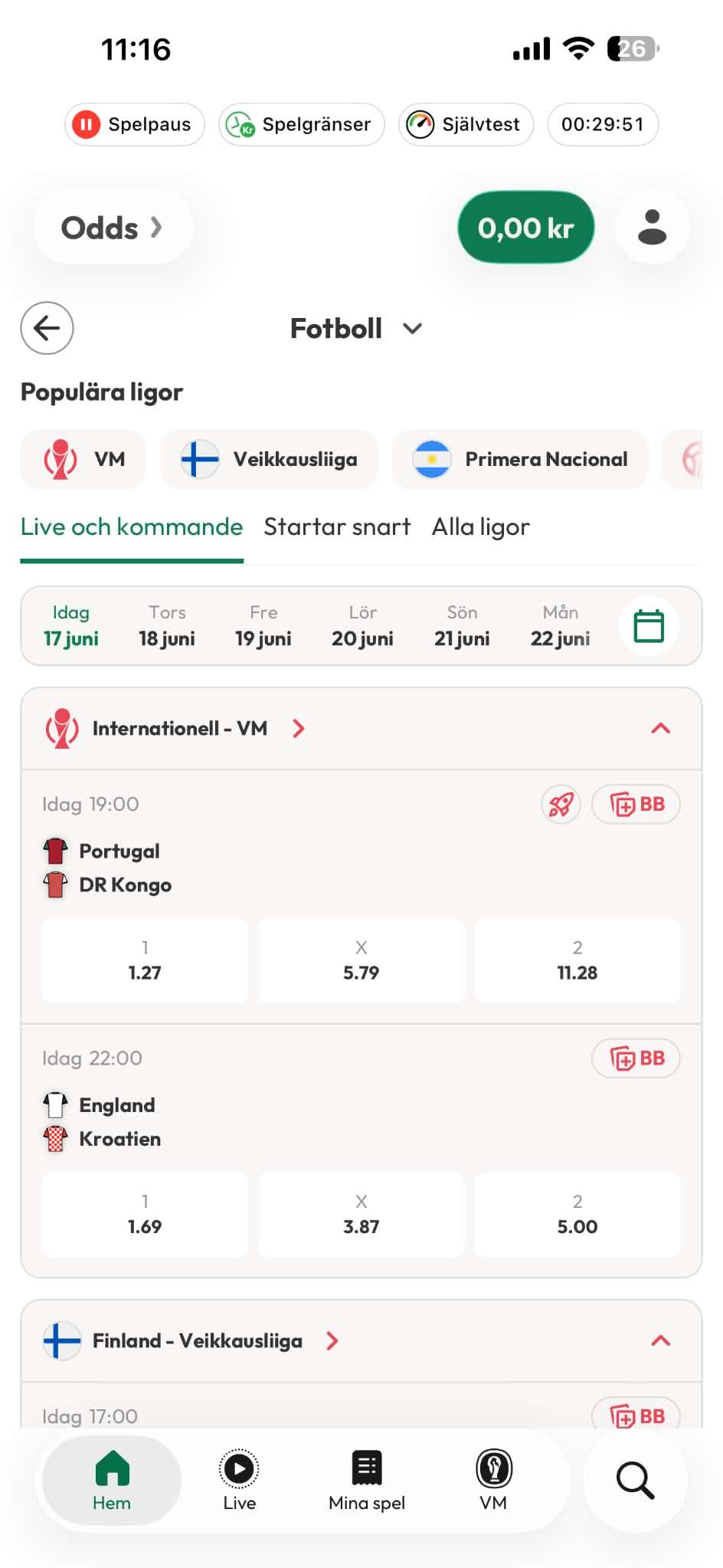The image size is (723, 1568).
Task: Open Mina spel in bottom navigation
Action: click(367, 1480)
